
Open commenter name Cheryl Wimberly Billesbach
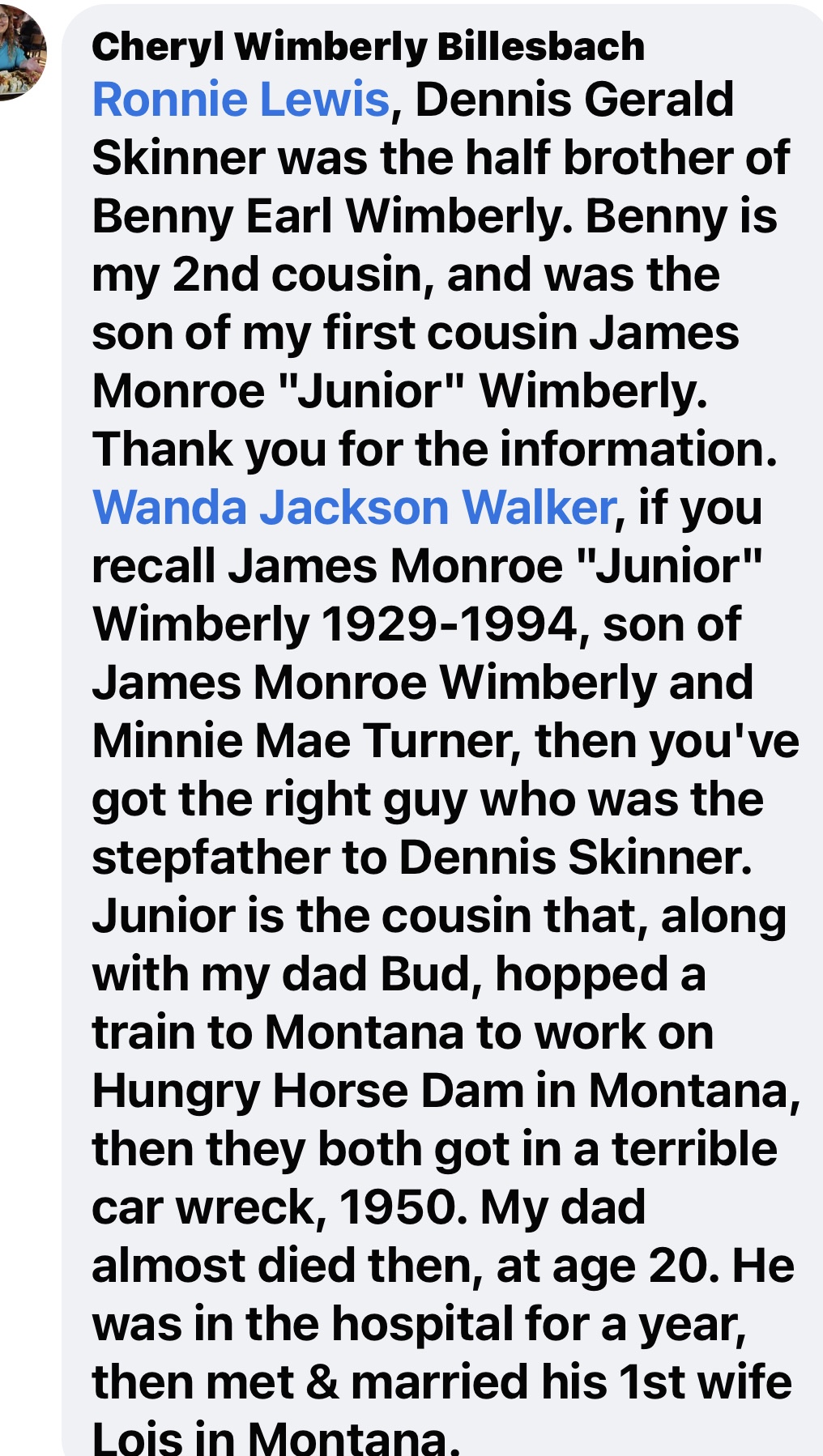point(368,46)
